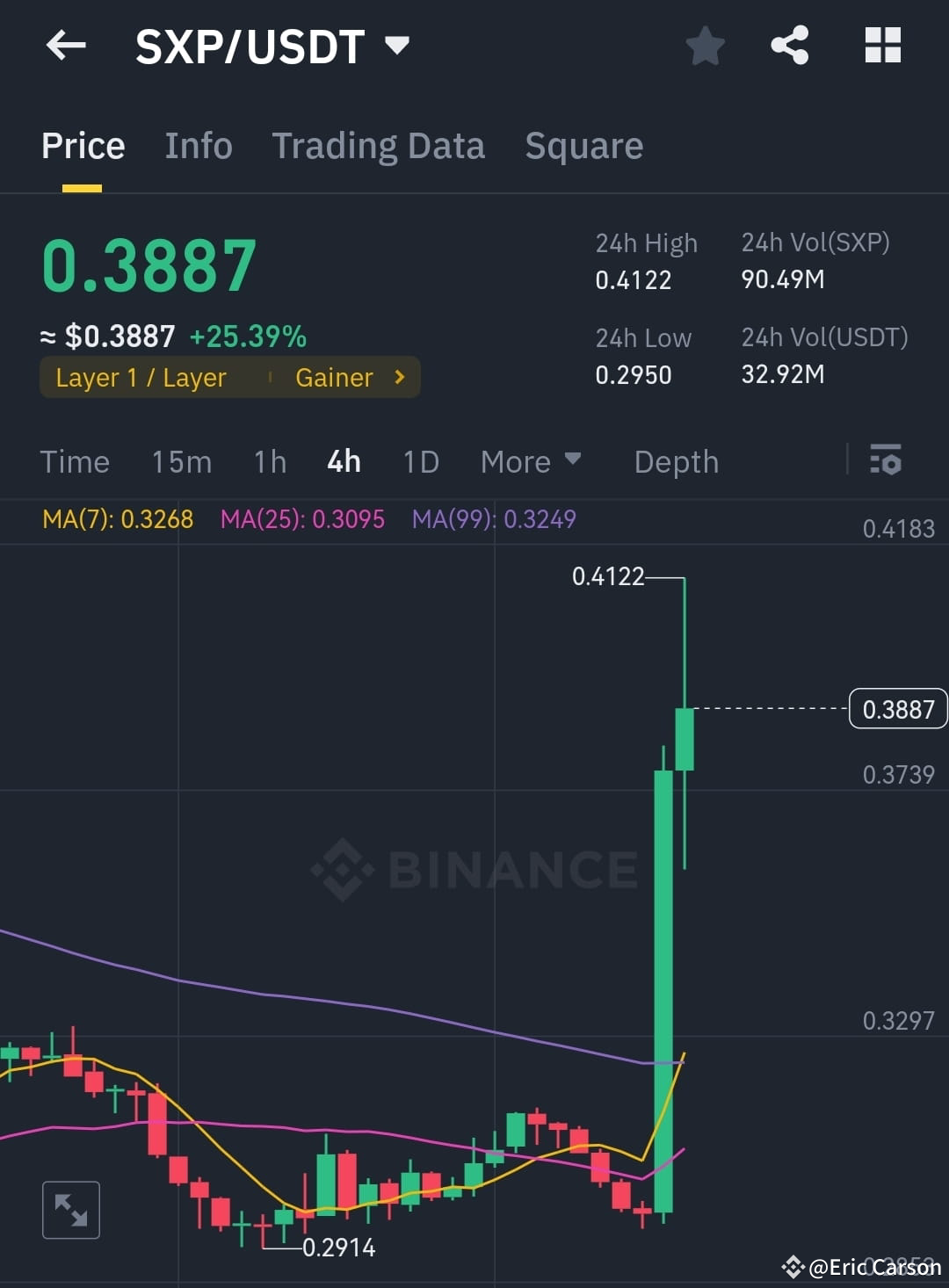Open the share icon
Viewport: 949px width, 1288px height.
789,46
